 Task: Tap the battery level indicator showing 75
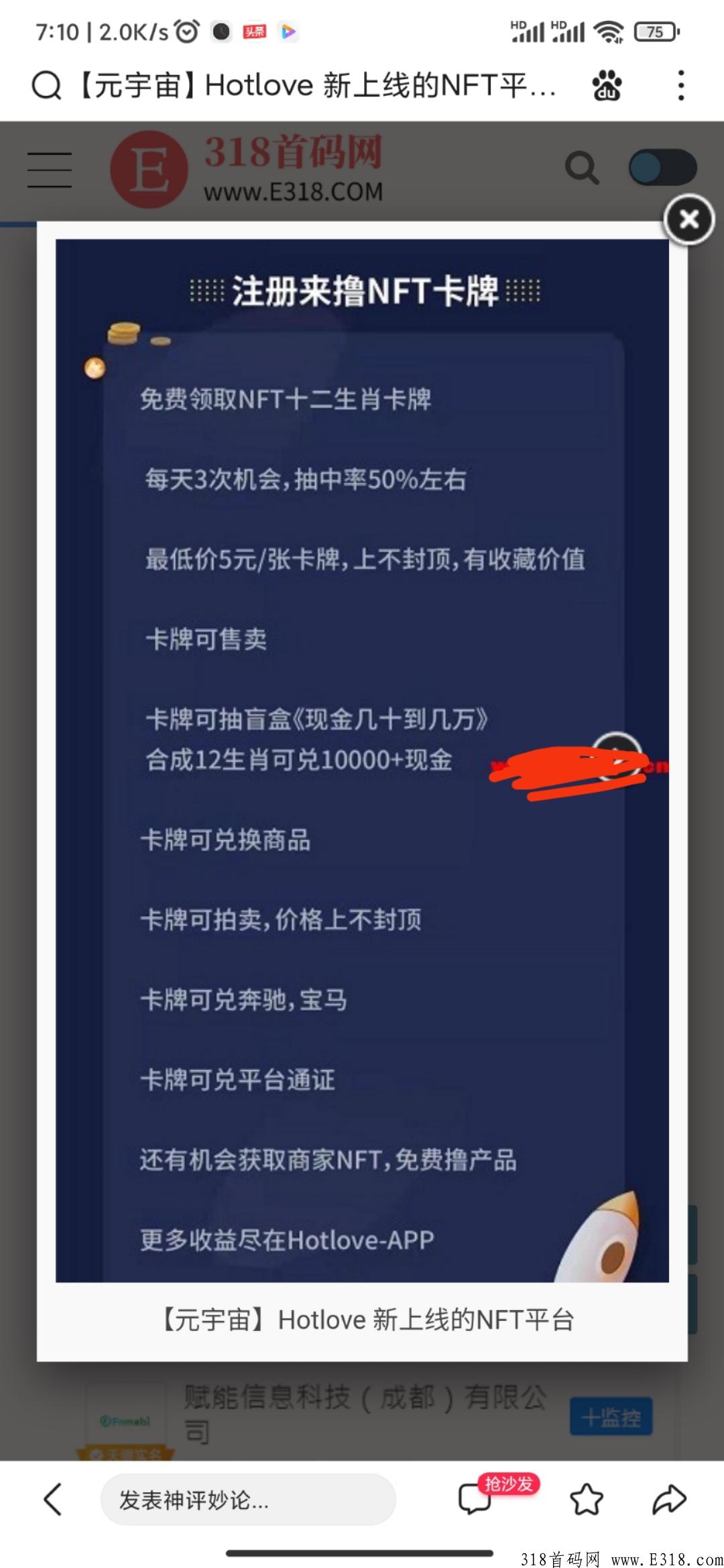(x=654, y=31)
